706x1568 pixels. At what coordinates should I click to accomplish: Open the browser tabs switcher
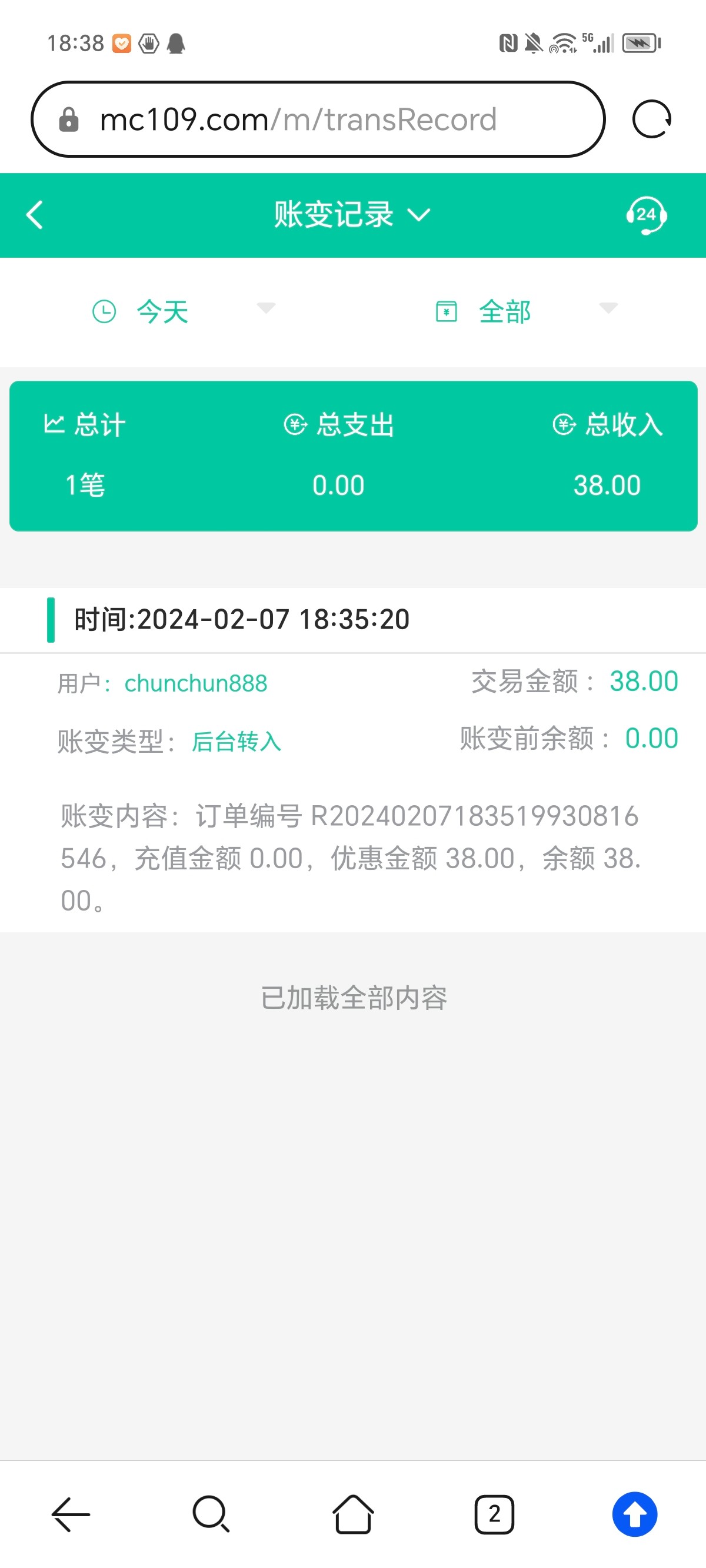click(x=494, y=1513)
